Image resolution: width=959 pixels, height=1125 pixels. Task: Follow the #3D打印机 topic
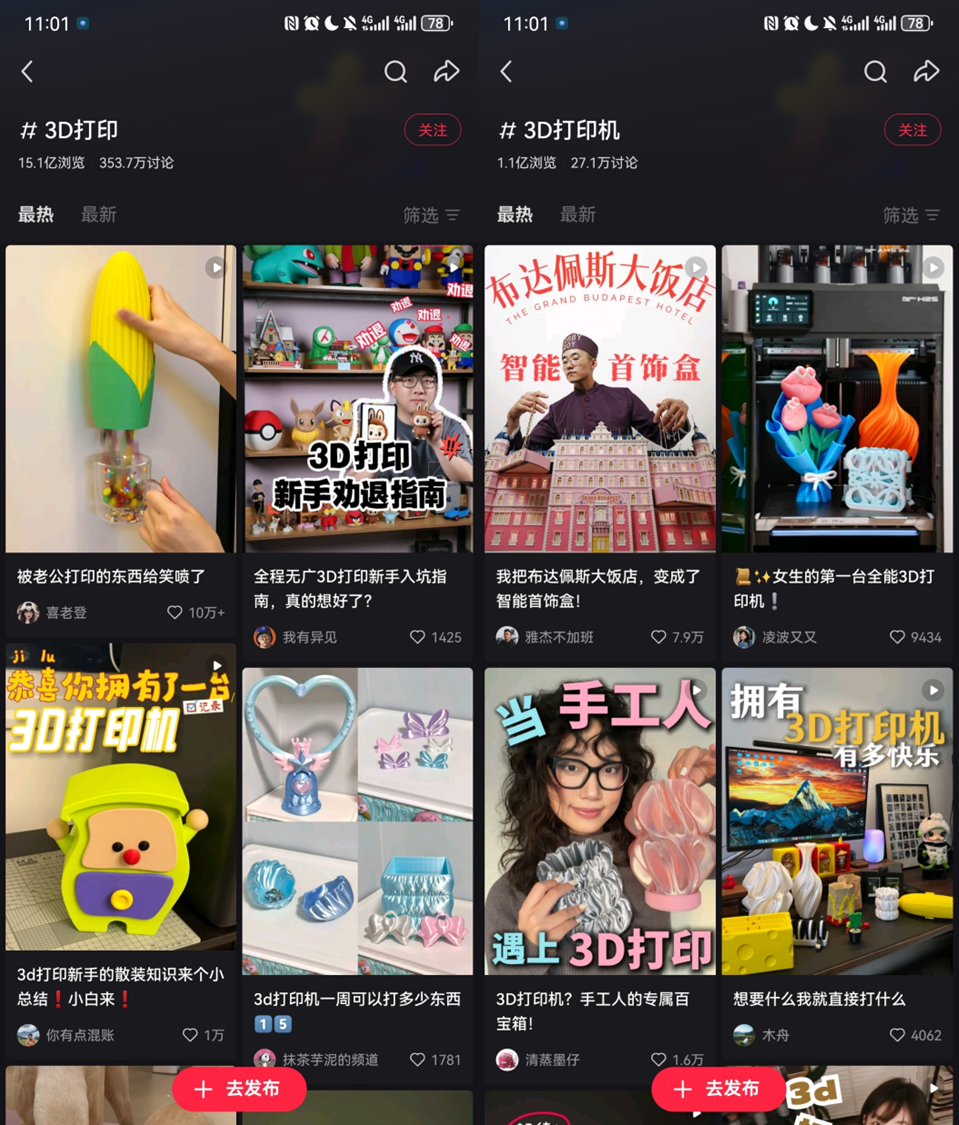pyautogui.click(x=912, y=130)
